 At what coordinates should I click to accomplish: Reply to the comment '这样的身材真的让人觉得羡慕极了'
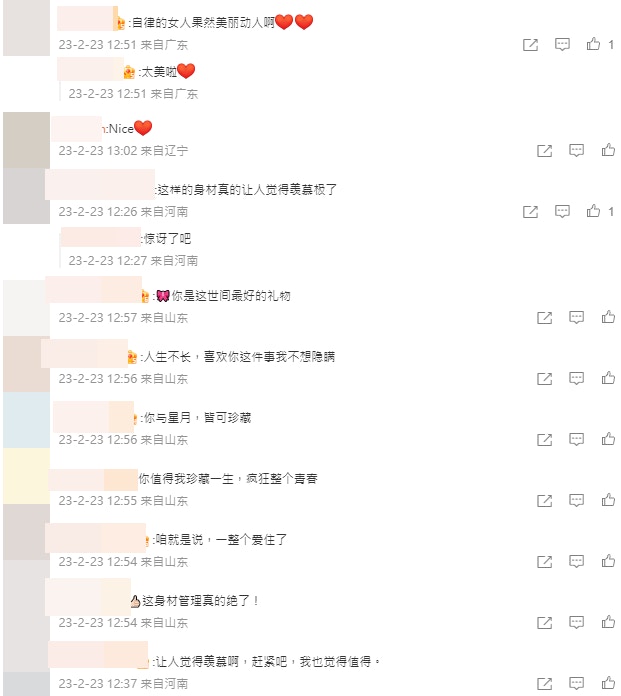pos(563,211)
